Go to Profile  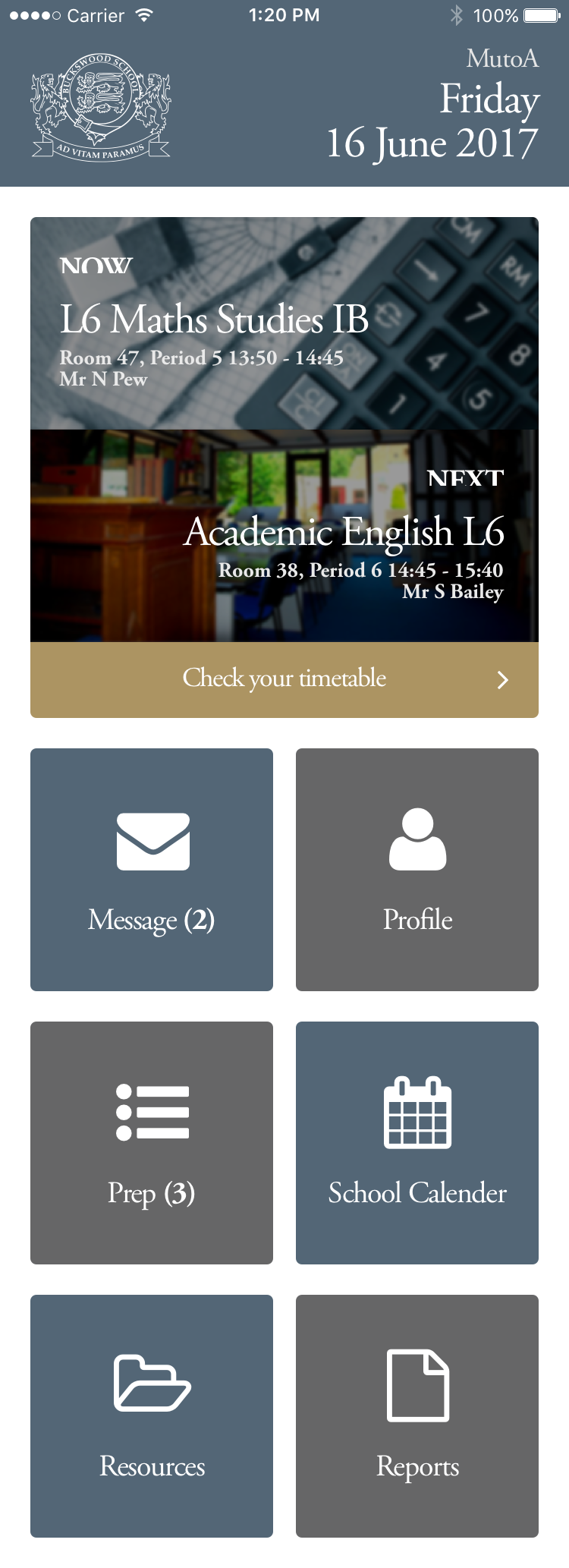pos(417,870)
